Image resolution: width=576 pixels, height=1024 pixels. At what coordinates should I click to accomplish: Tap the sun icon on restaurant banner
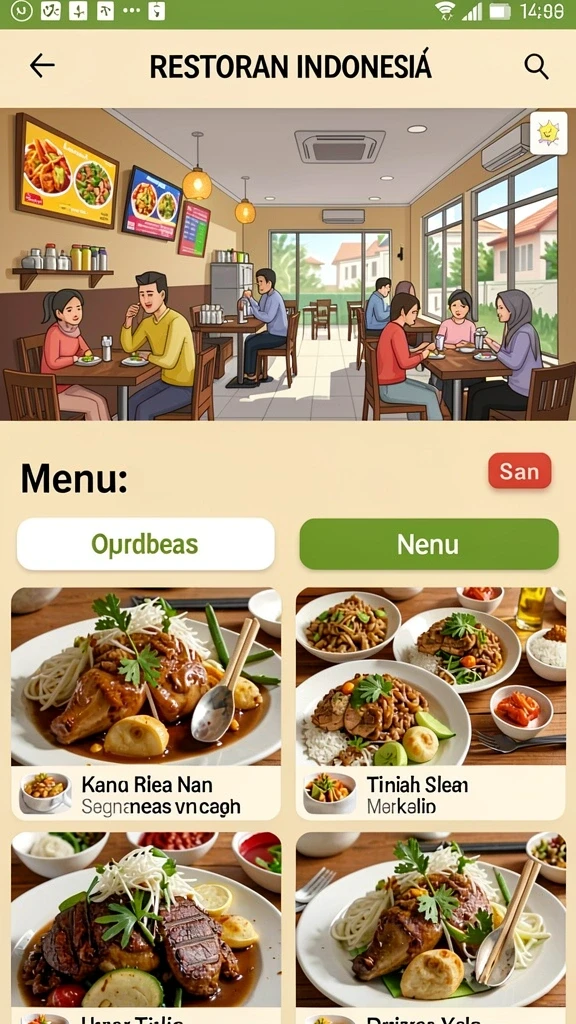548,133
